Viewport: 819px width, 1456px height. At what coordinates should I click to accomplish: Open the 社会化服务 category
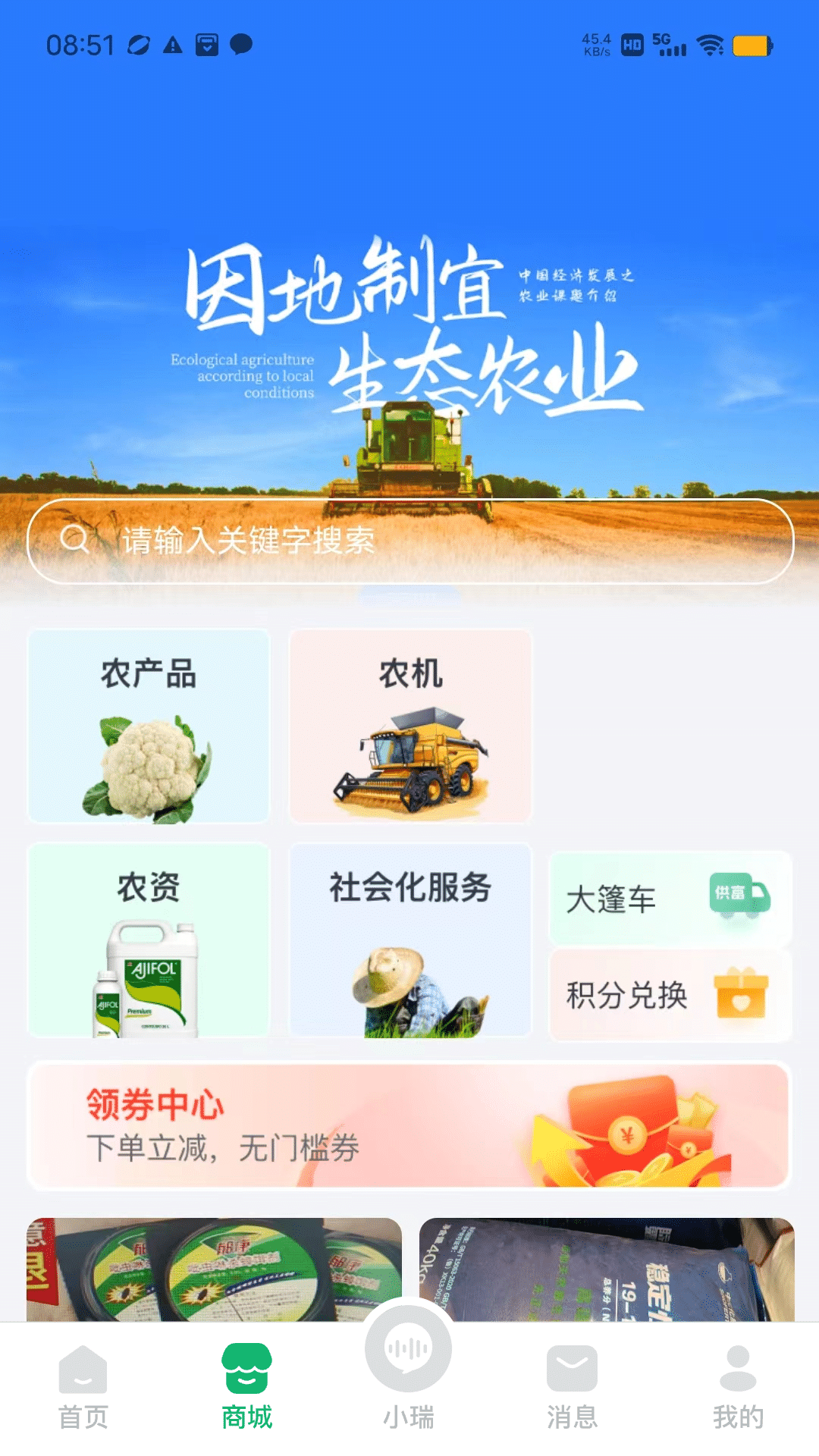(410, 940)
